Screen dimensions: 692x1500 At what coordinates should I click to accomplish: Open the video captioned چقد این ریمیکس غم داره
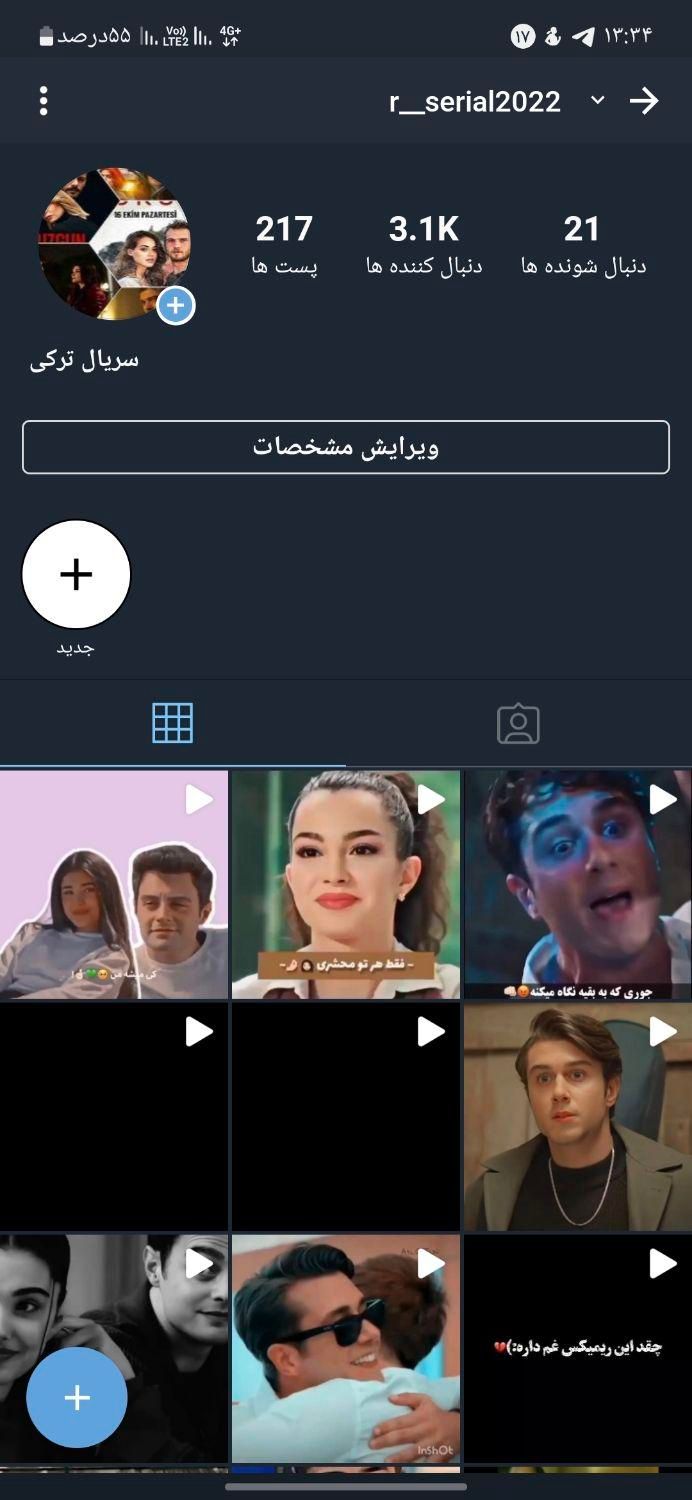point(577,1349)
